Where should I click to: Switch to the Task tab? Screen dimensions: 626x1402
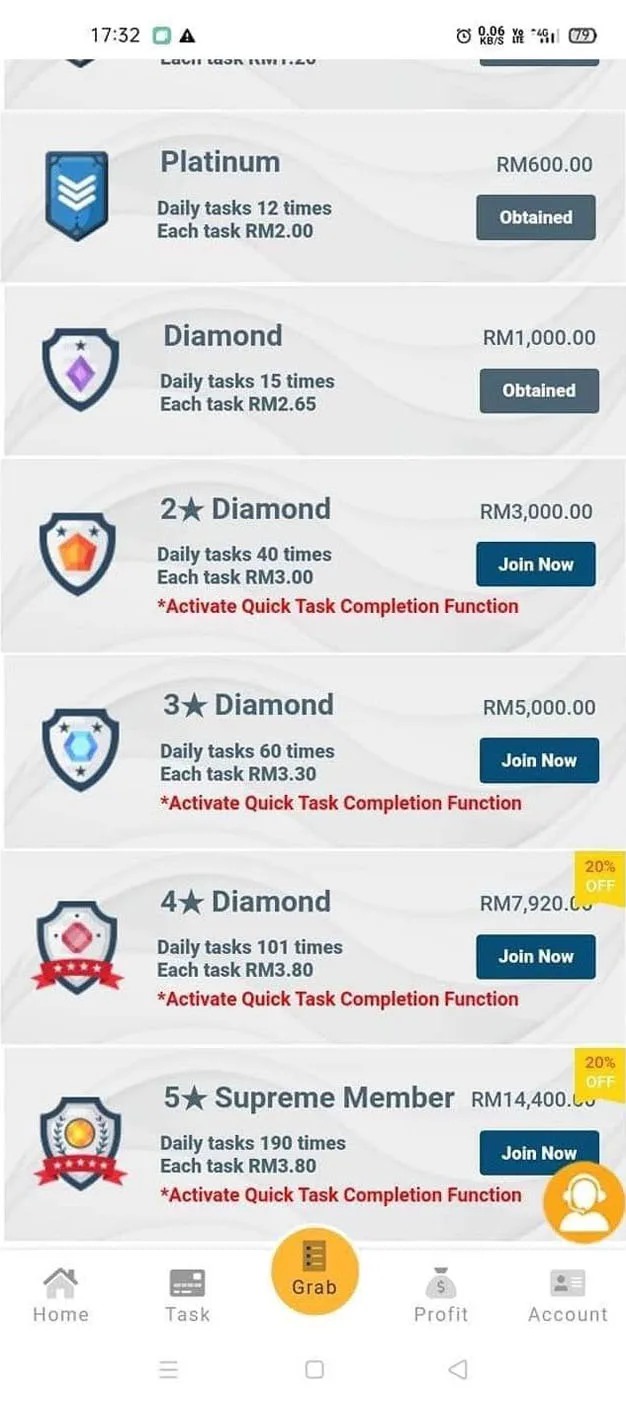click(187, 1295)
